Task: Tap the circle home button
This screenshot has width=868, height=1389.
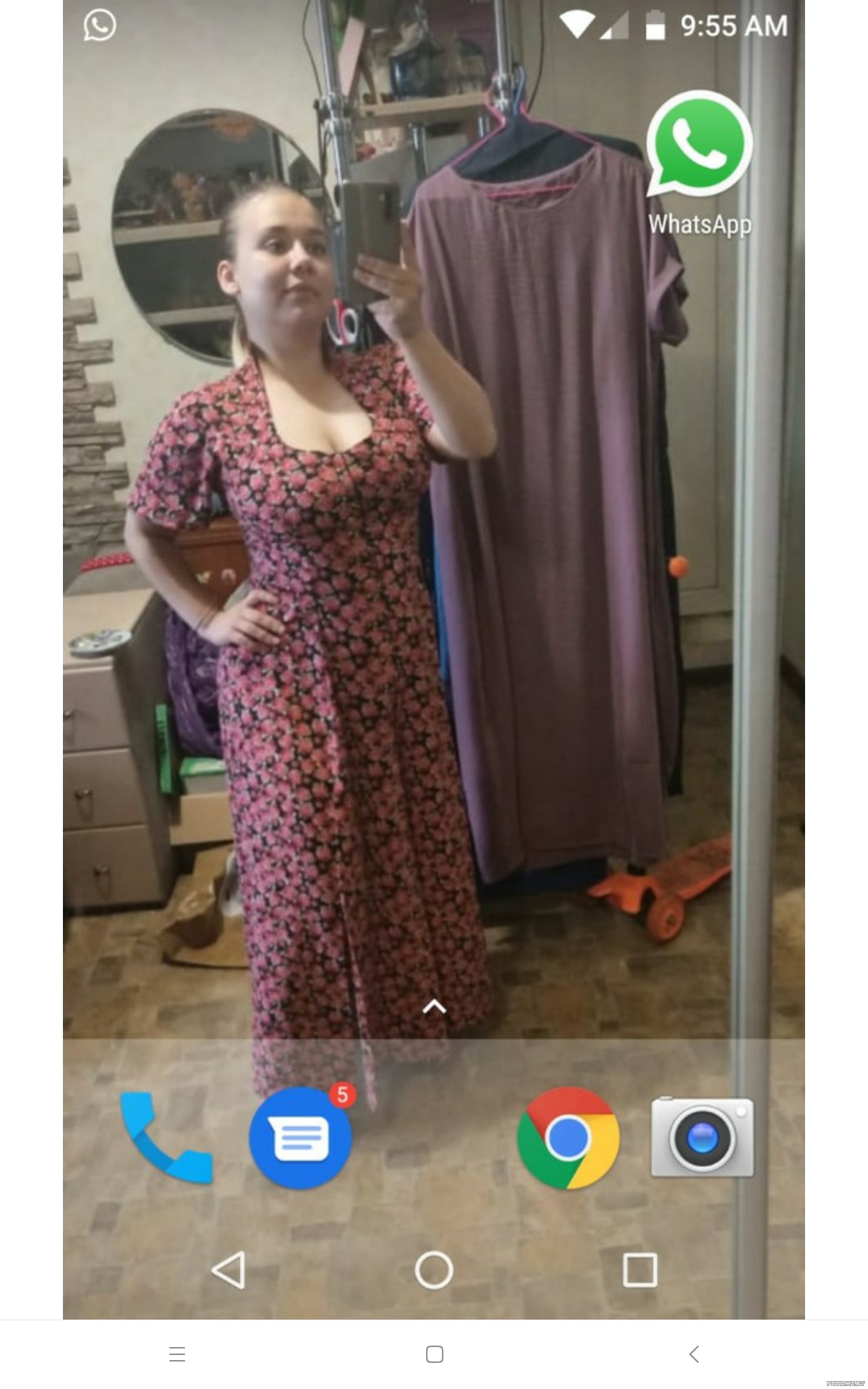Action: coord(434,1270)
